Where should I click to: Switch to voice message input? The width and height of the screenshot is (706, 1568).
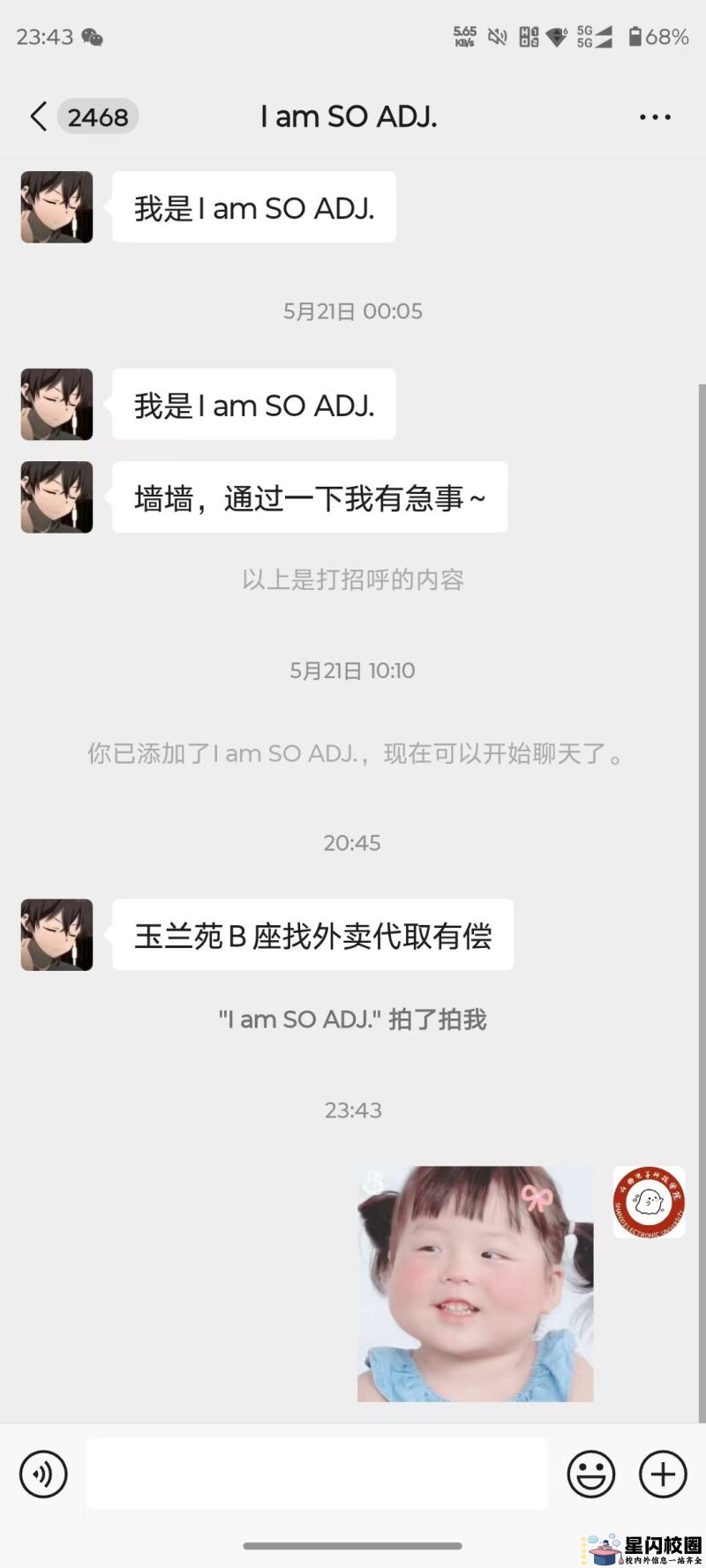(43, 1474)
